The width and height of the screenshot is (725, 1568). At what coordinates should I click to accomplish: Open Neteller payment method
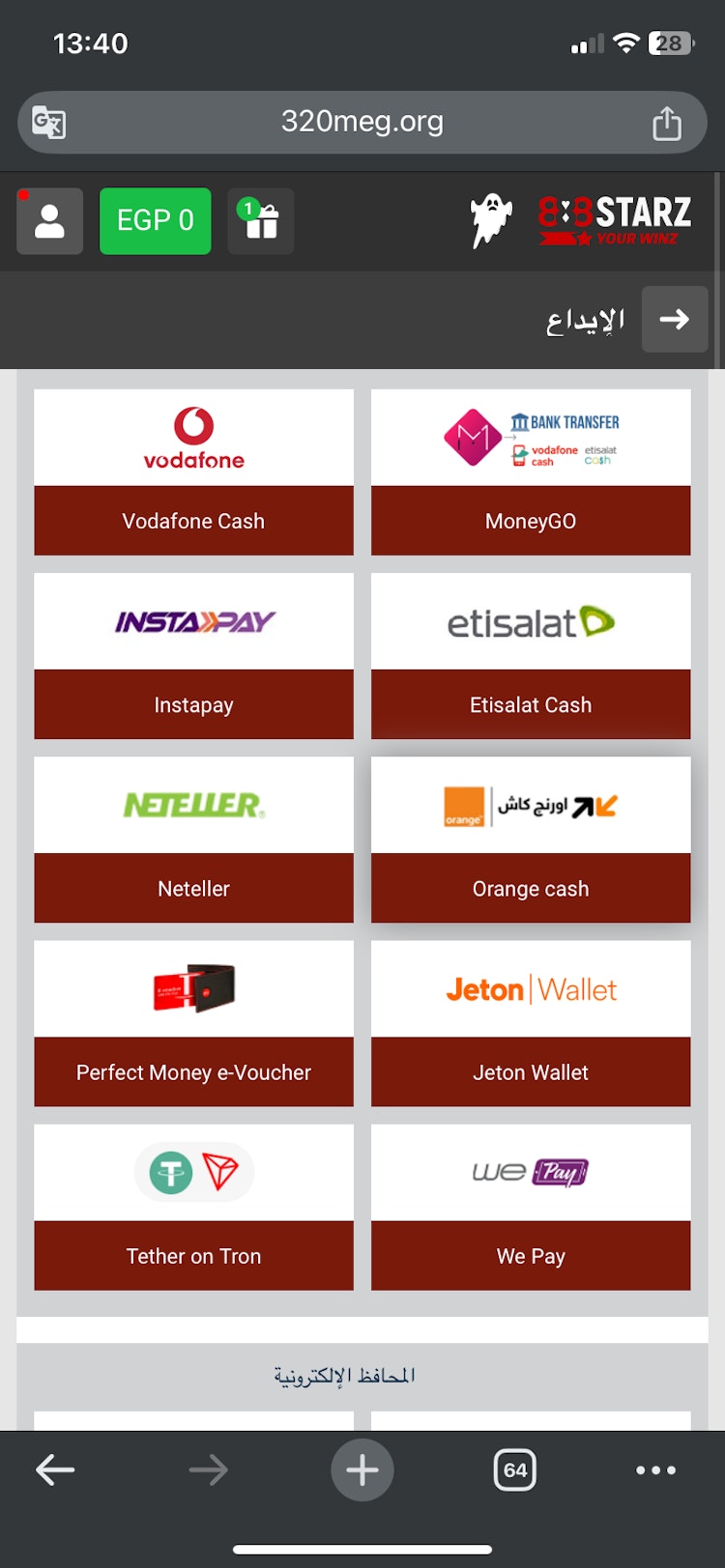pyautogui.click(x=193, y=840)
